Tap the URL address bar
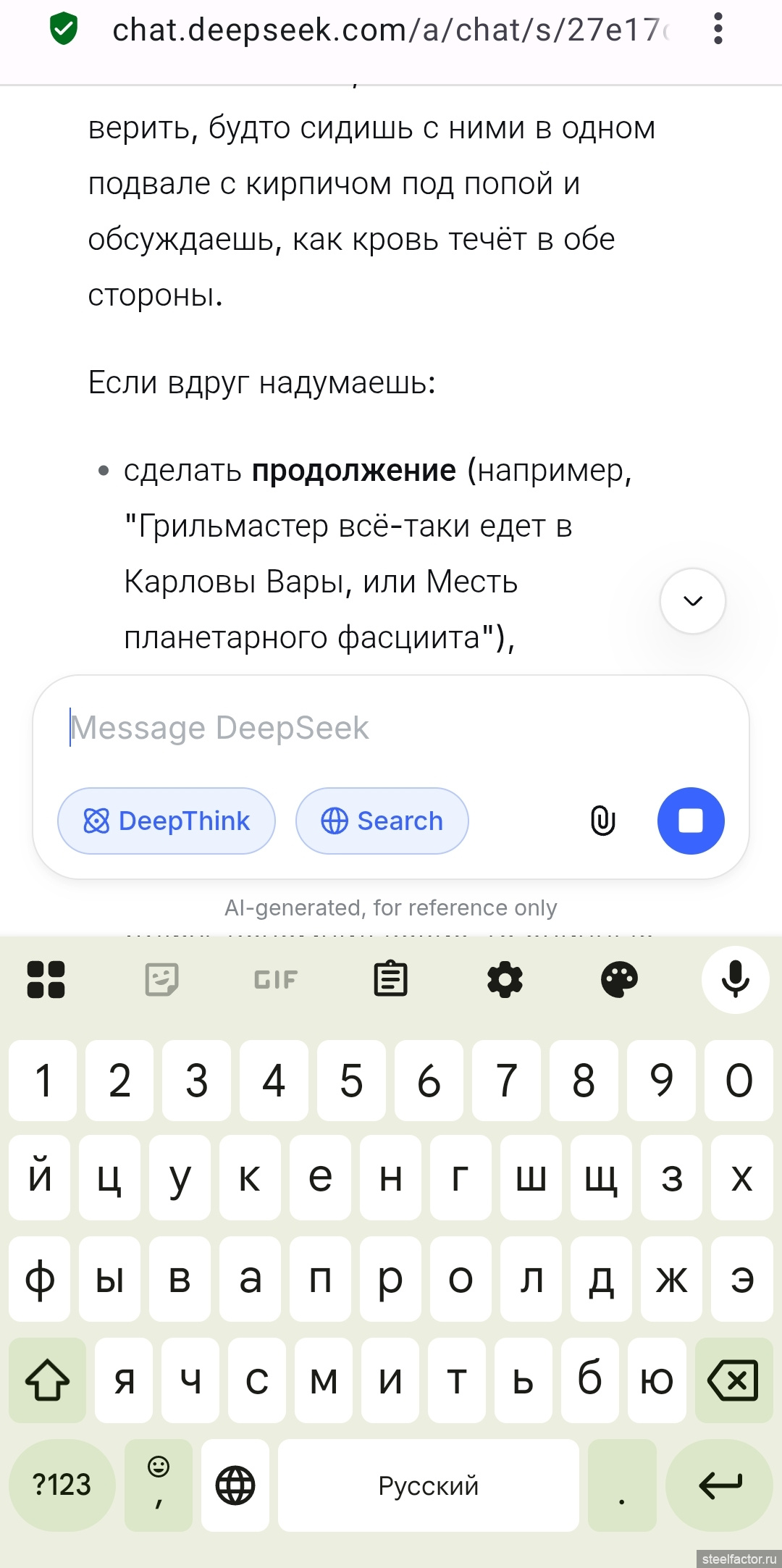The width and height of the screenshot is (782, 1568). click(x=391, y=30)
